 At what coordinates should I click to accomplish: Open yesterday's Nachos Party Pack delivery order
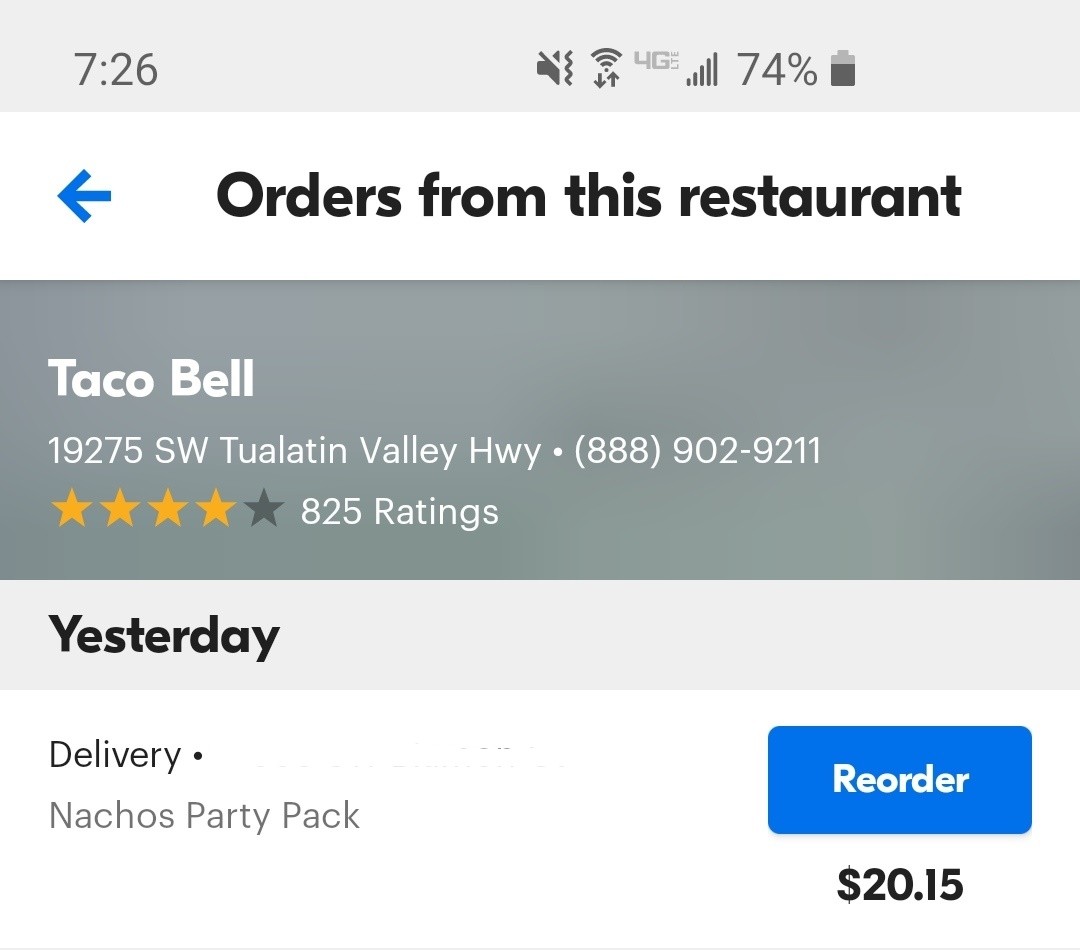[540, 818]
